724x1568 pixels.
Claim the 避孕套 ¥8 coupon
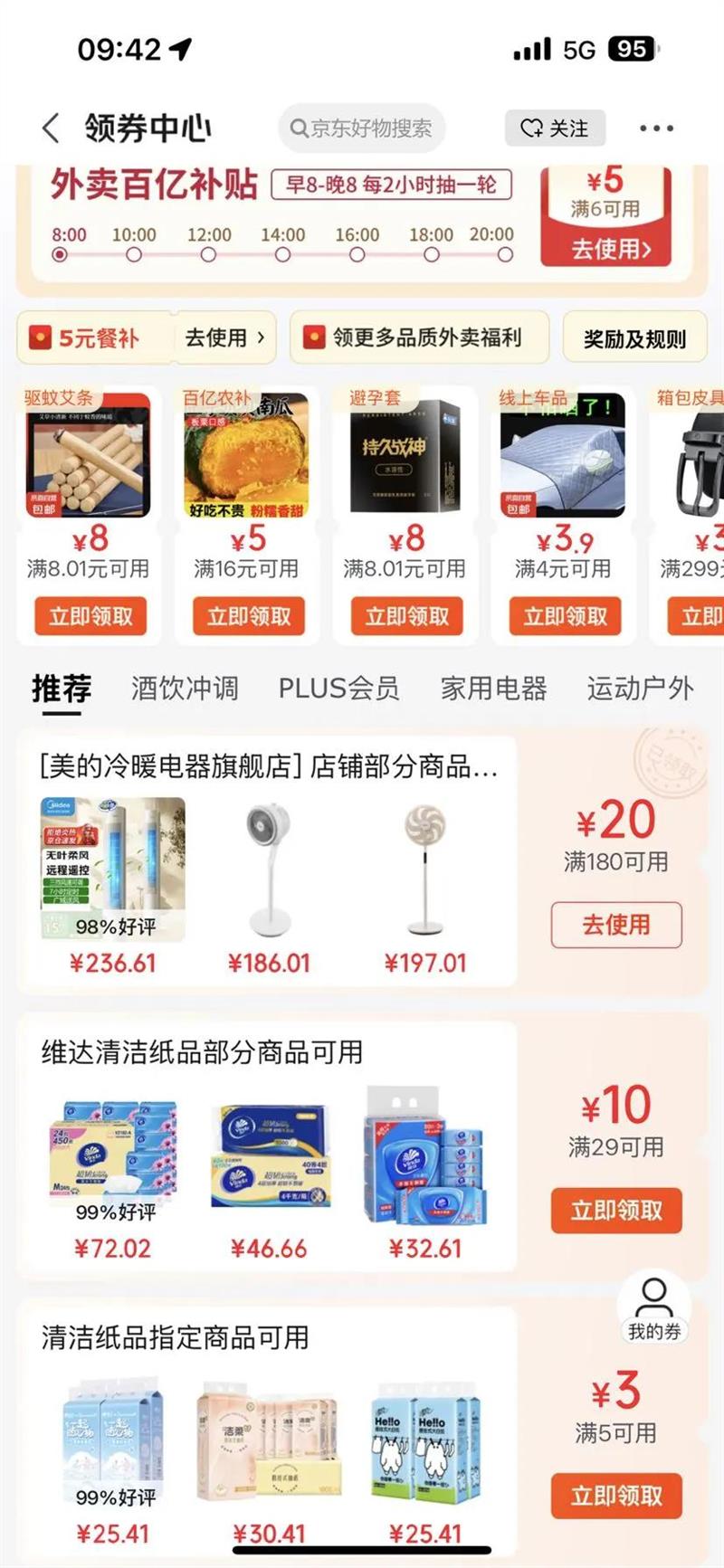[407, 616]
